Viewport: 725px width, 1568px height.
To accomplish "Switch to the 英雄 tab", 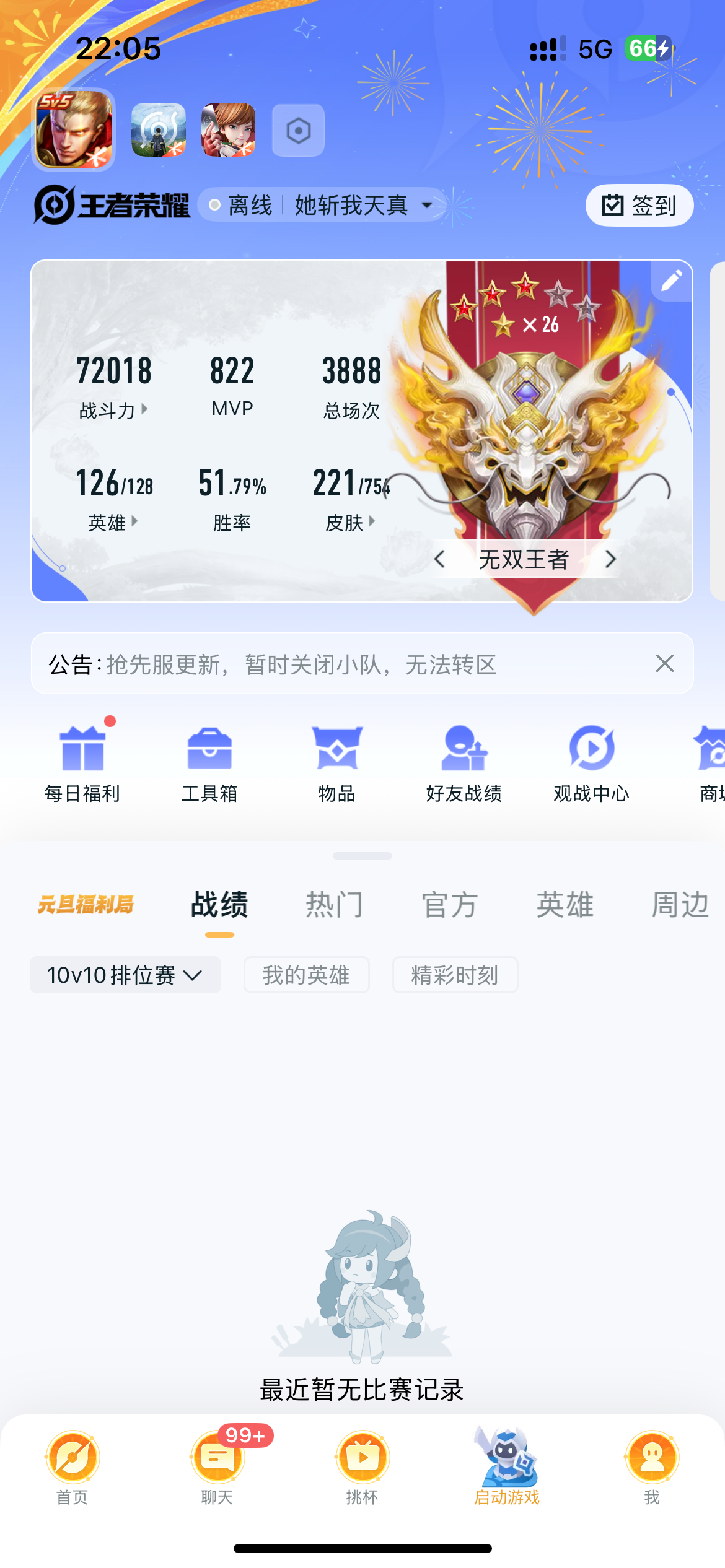I will [565, 905].
